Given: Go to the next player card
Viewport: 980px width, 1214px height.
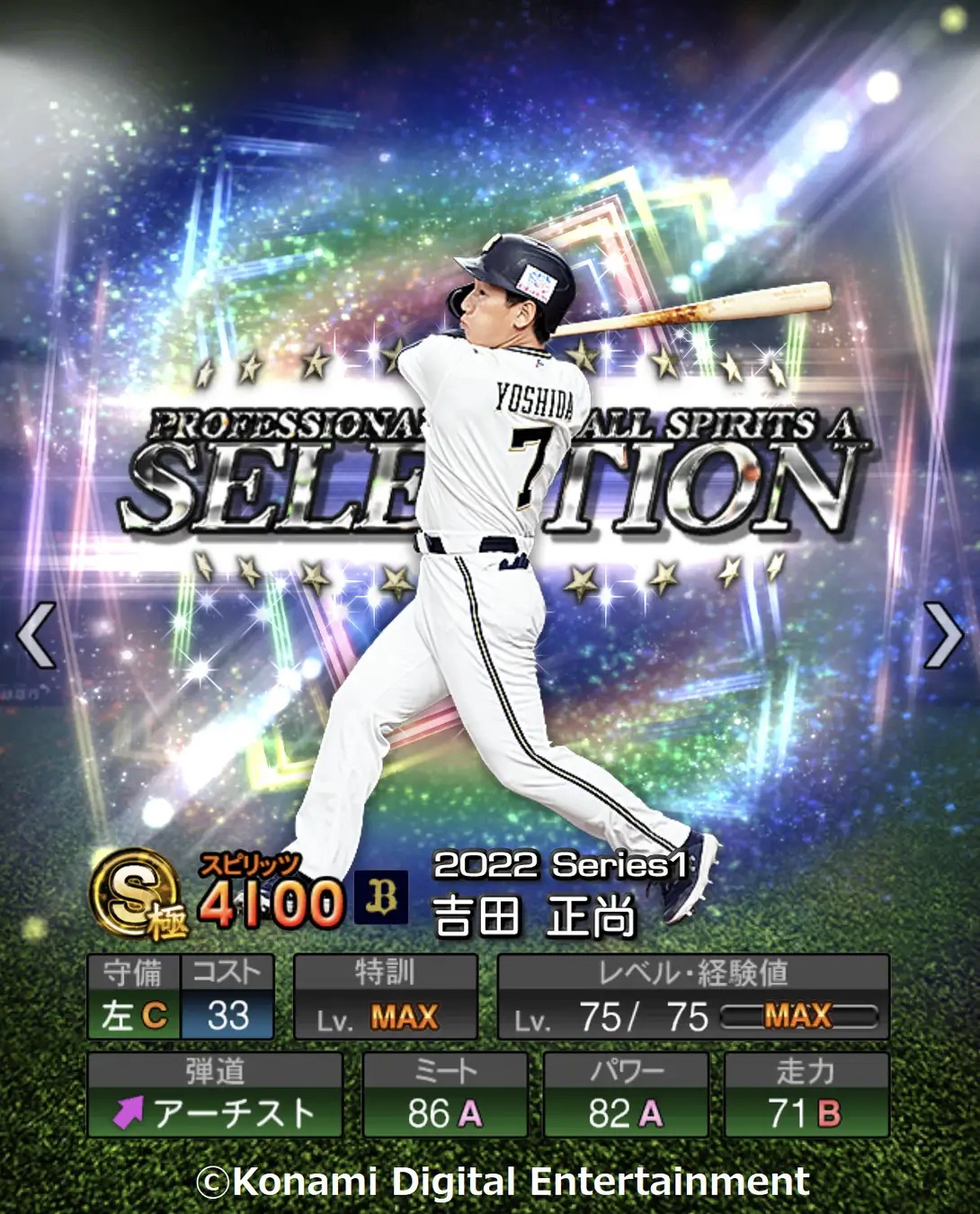Looking at the screenshot, I should [x=944, y=636].
